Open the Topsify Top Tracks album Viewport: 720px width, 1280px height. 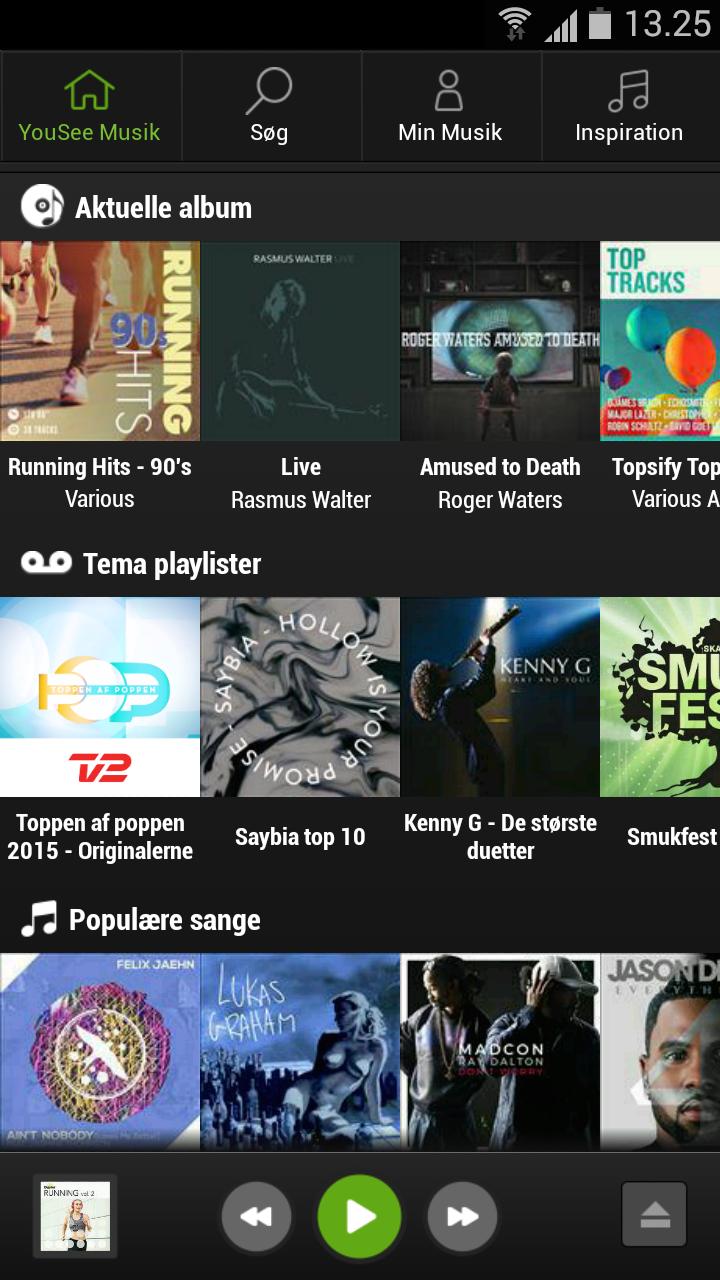point(660,341)
